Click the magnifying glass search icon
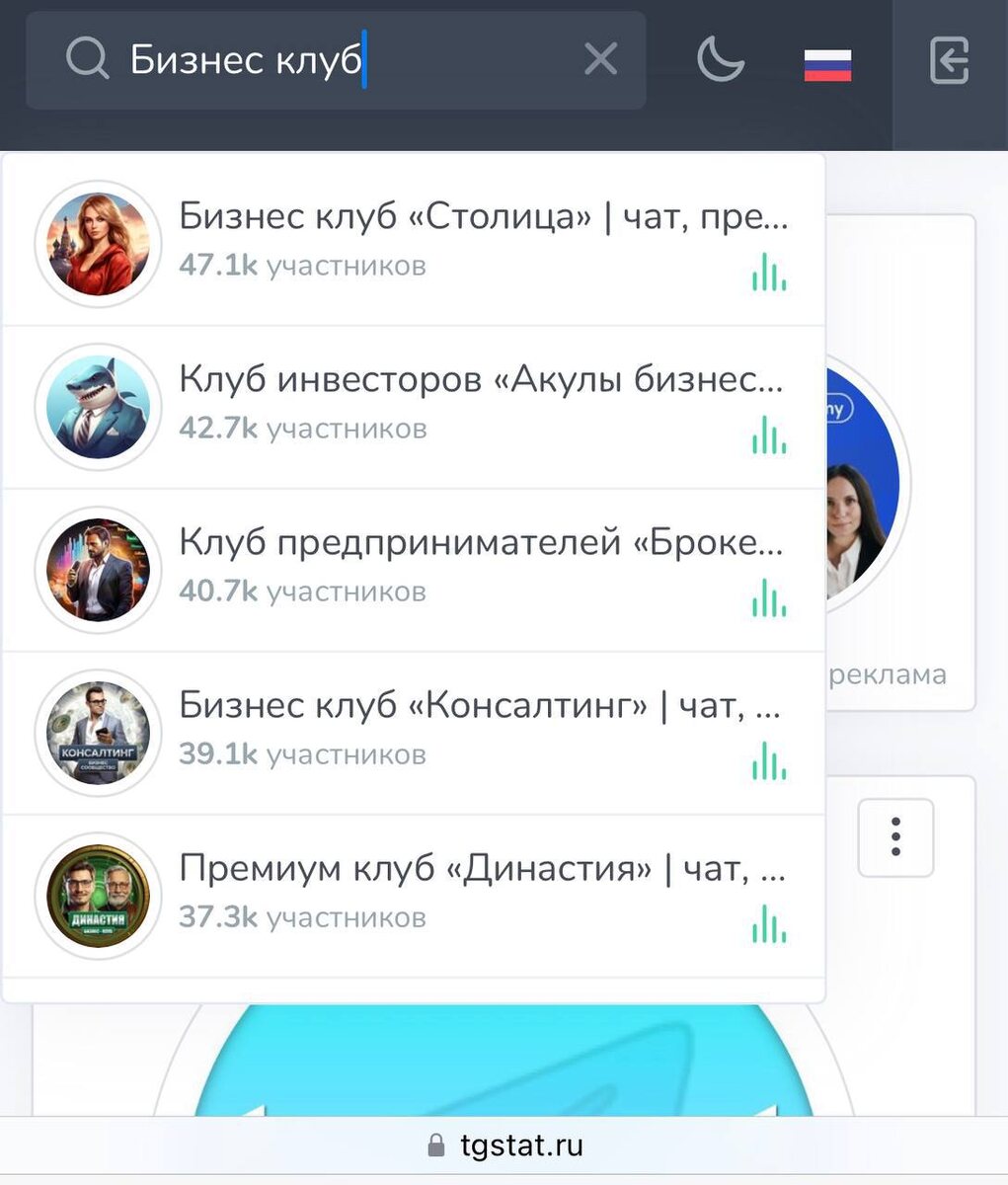The height and width of the screenshot is (1185, 1008). pyautogui.click(x=88, y=59)
